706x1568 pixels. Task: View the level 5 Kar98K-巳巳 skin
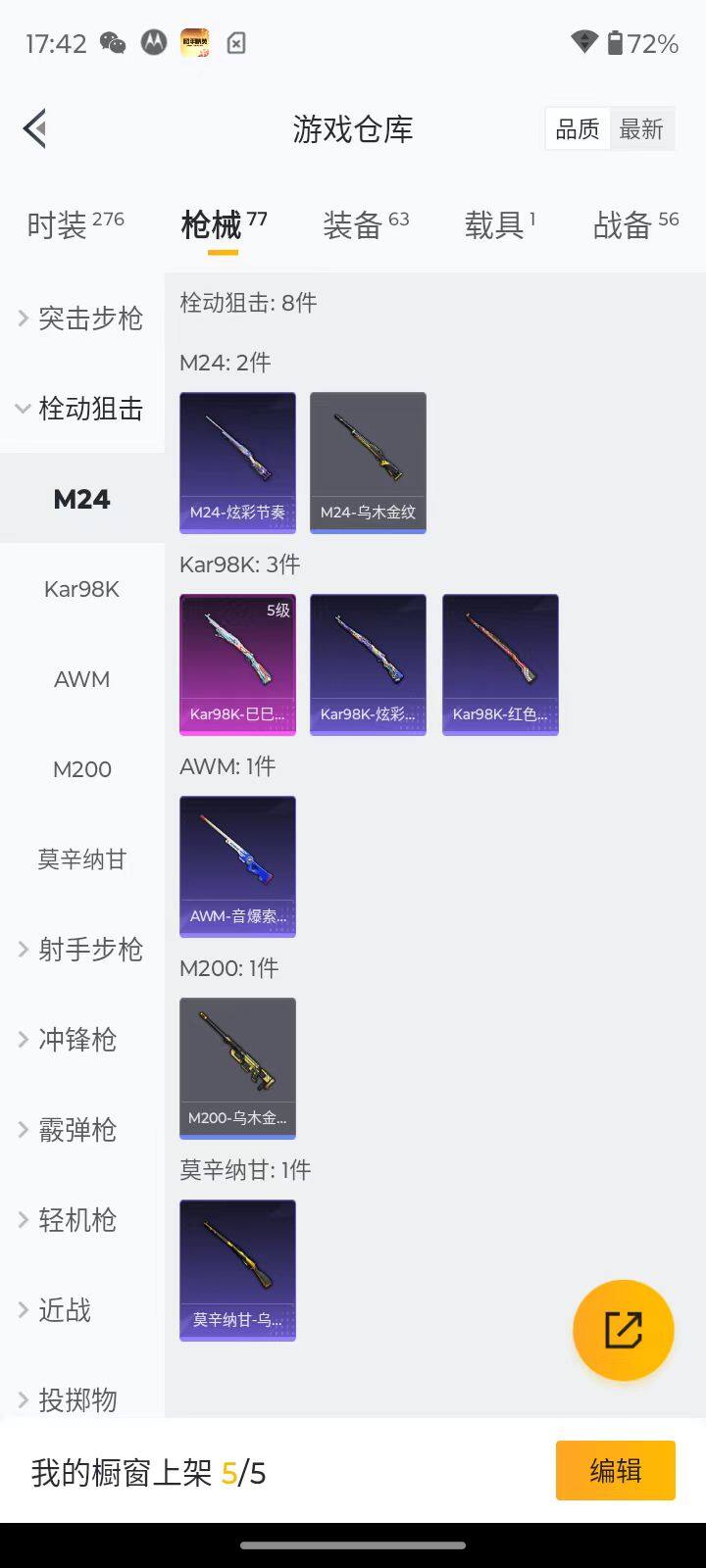pyautogui.click(x=237, y=664)
